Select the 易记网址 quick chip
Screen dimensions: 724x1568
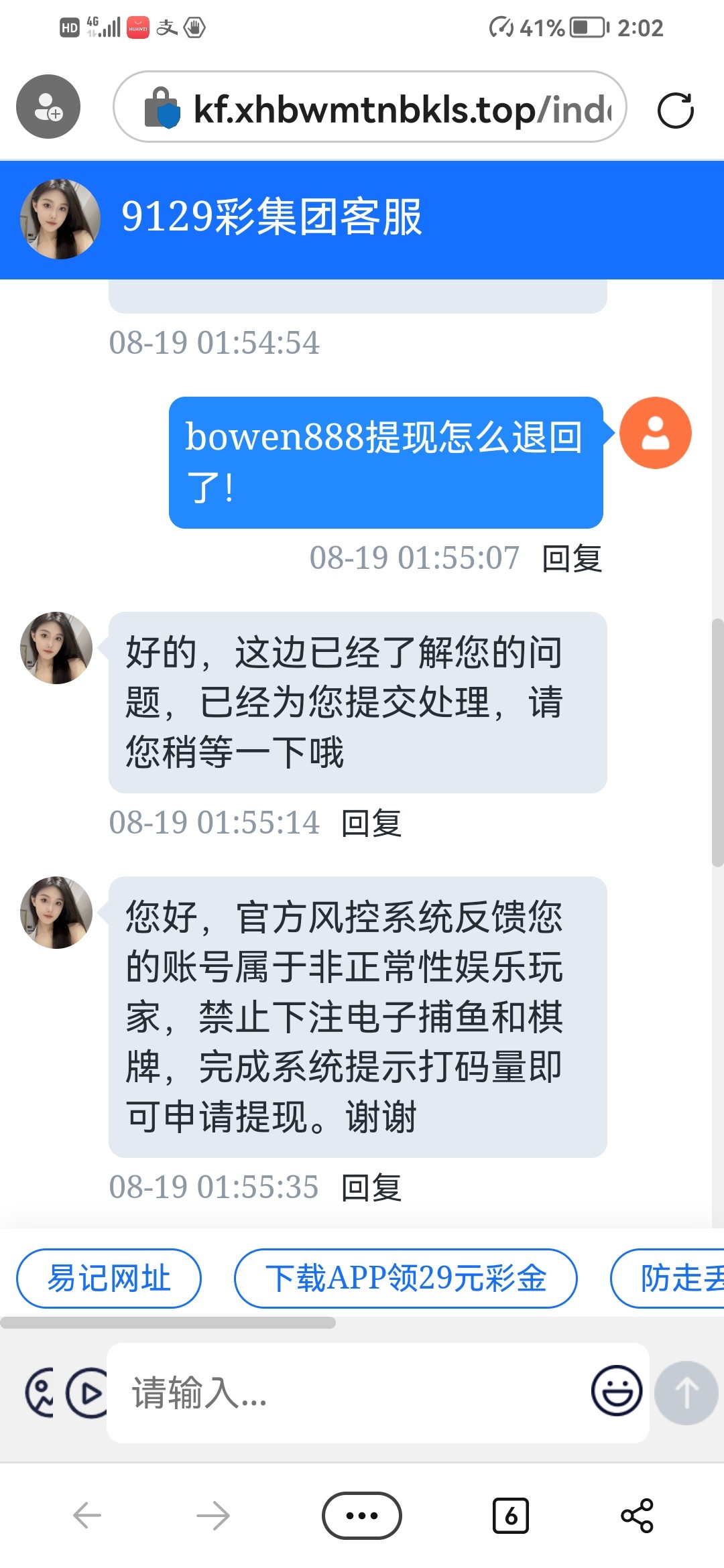click(109, 1278)
